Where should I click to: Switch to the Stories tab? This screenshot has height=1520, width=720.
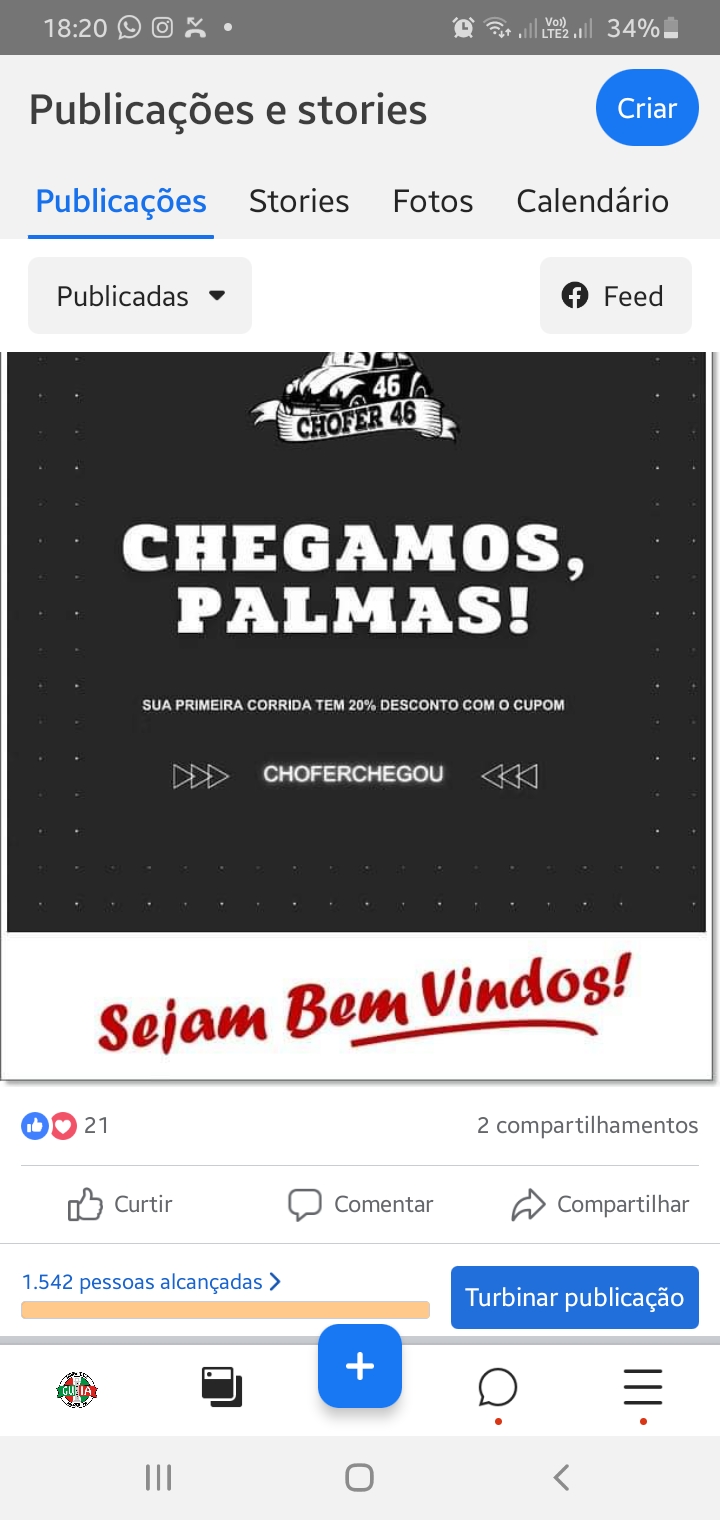point(299,201)
